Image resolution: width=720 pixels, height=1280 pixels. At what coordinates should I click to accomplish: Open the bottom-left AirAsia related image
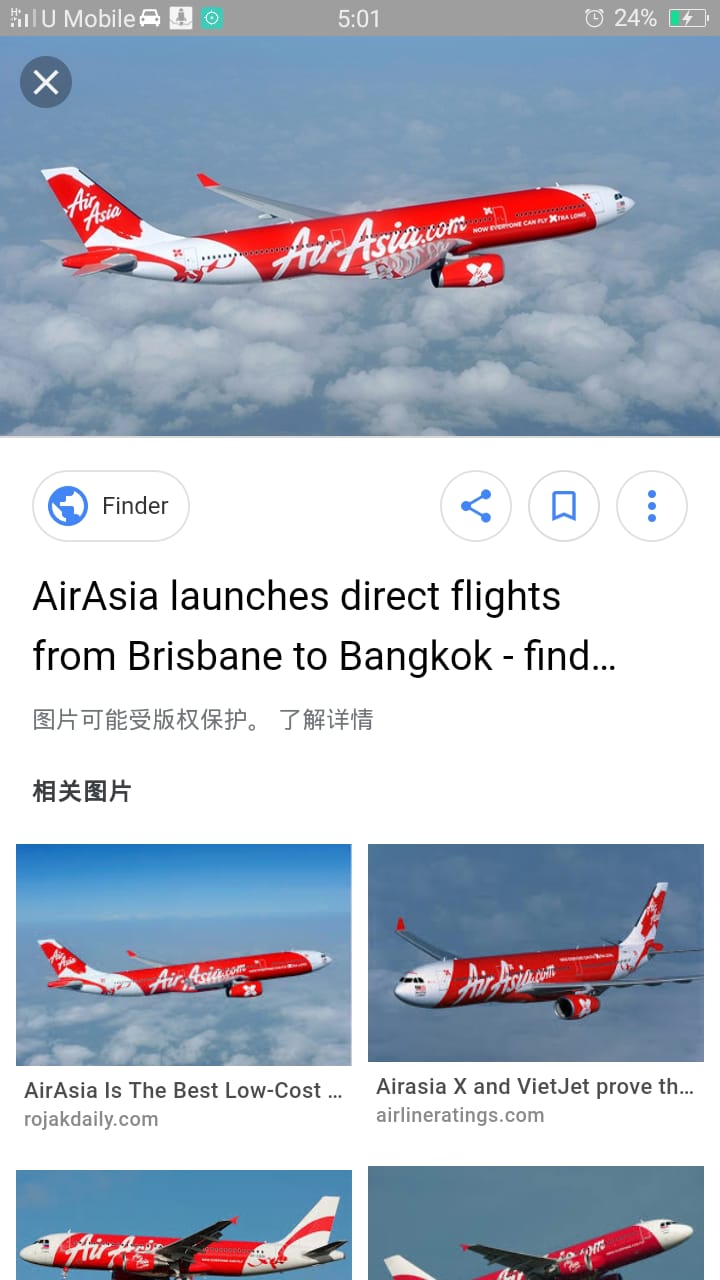point(184,1225)
